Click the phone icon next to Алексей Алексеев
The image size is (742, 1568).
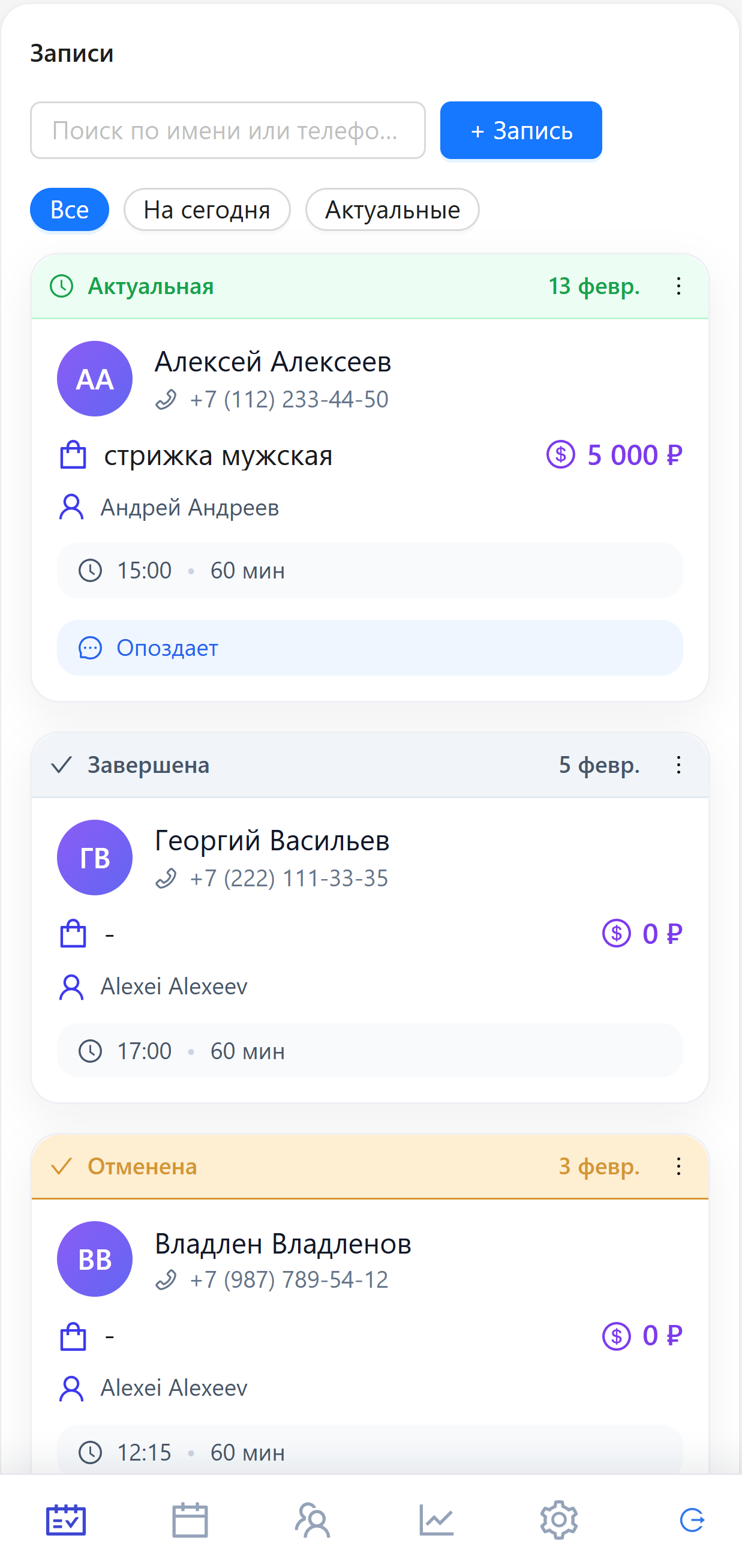[166, 398]
